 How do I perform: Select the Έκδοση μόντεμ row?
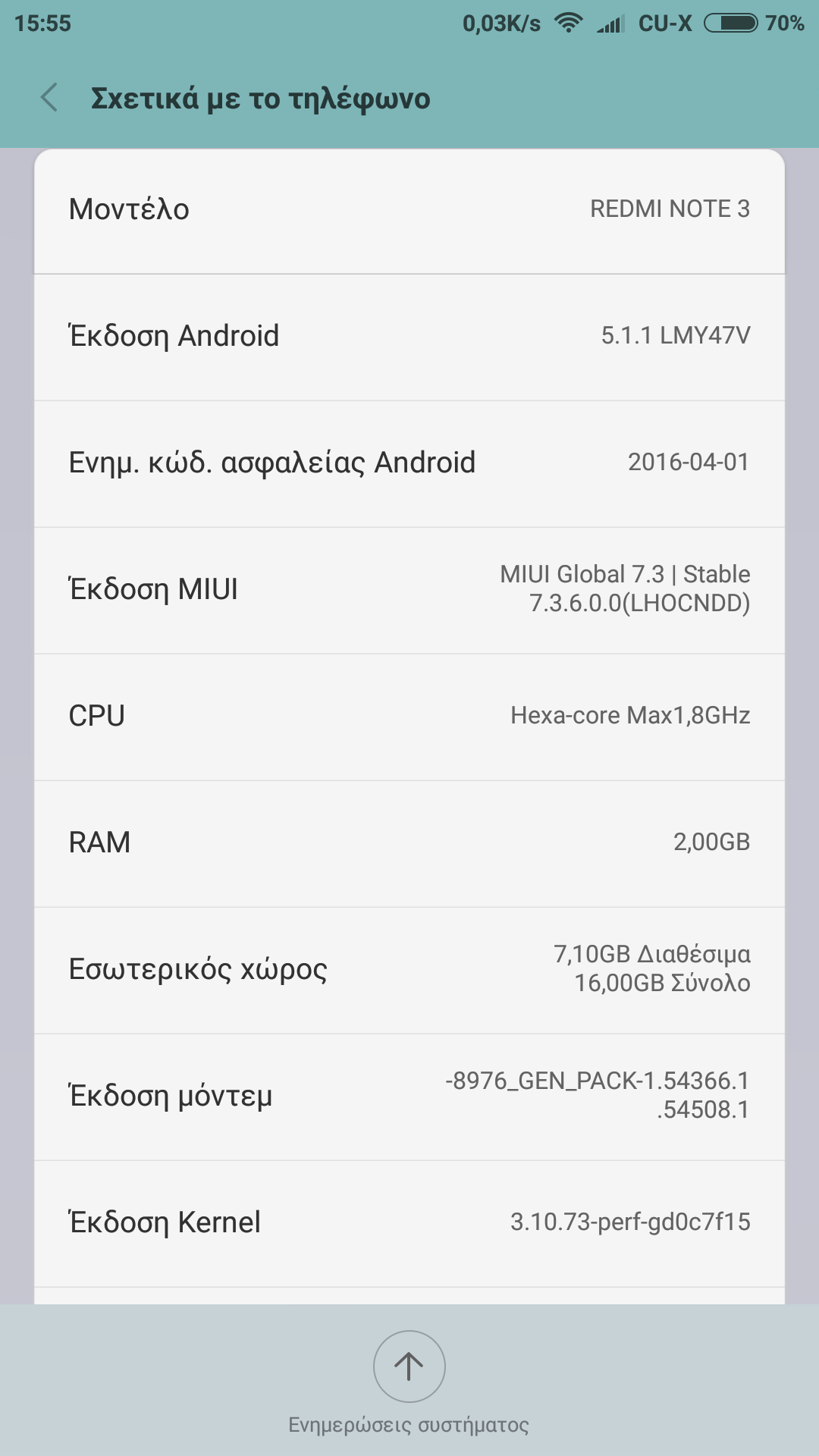pos(409,1096)
